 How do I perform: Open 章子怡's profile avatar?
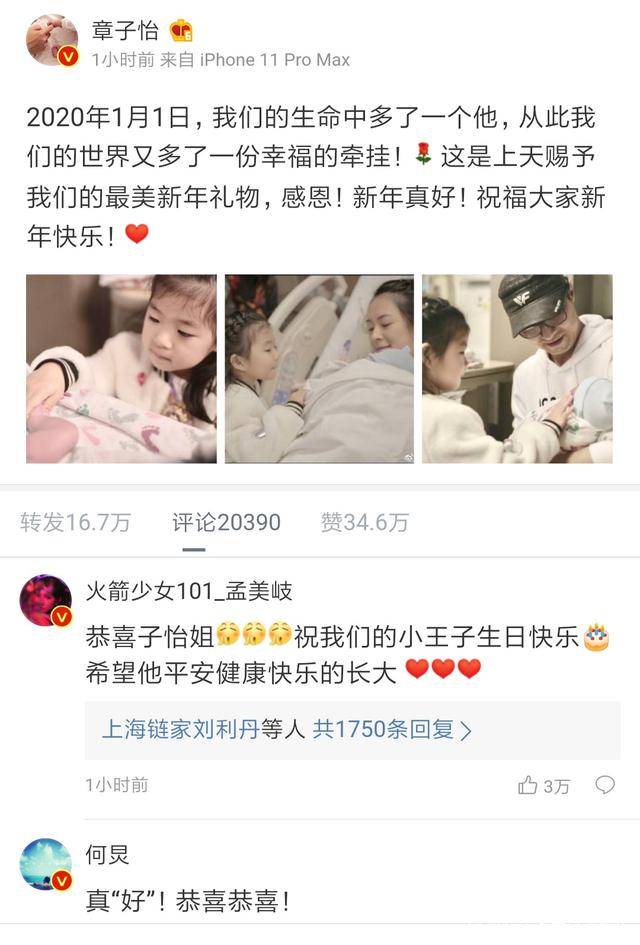[x=51, y=41]
